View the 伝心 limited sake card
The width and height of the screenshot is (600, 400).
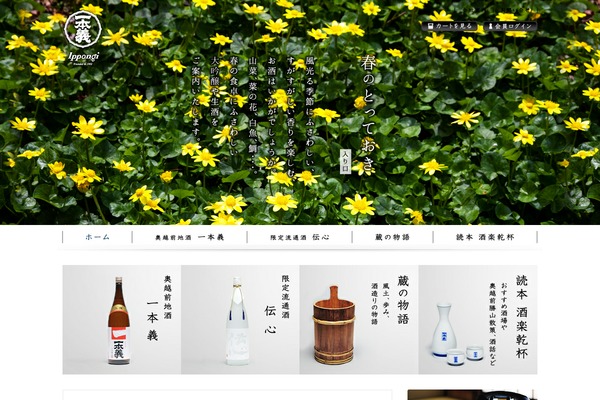[240, 319]
